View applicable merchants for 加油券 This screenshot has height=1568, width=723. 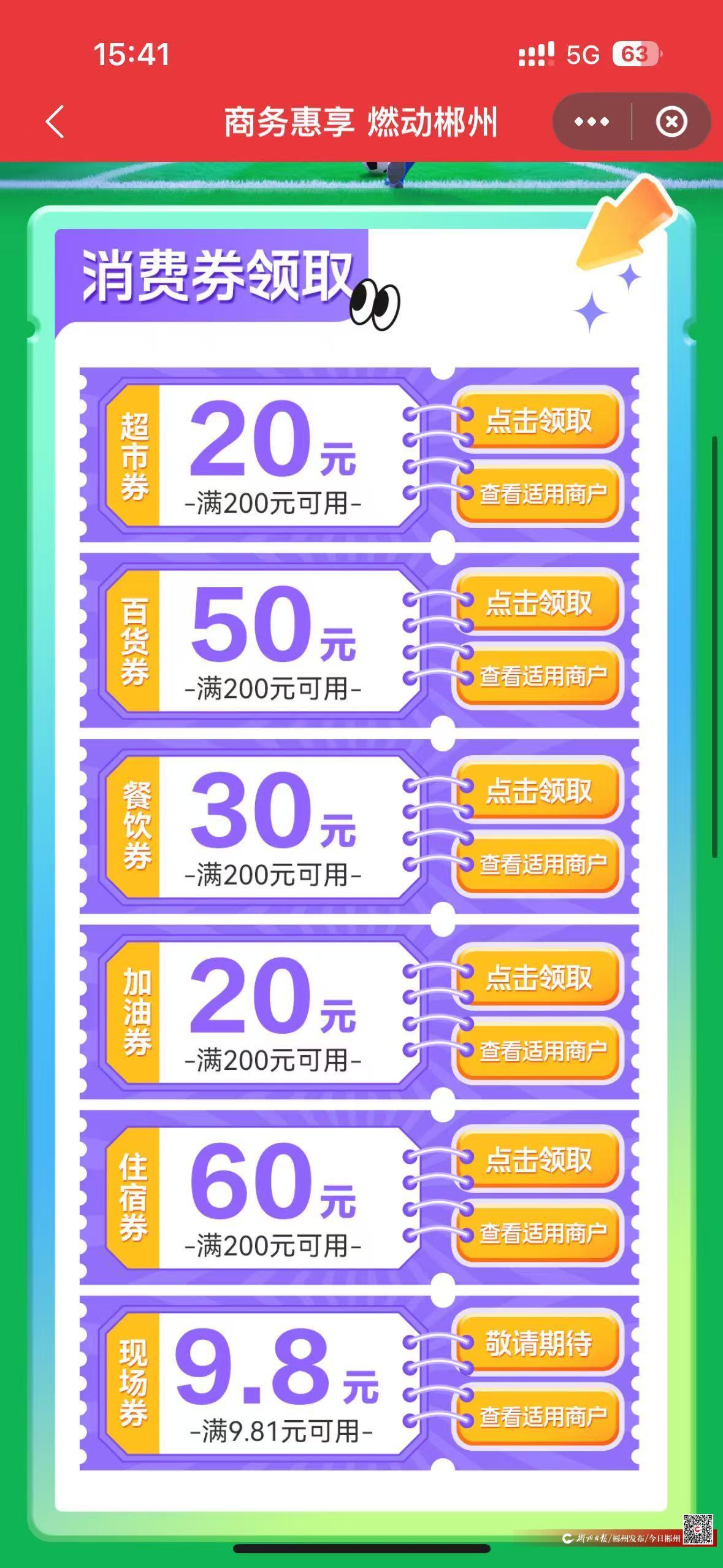click(x=542, y=1051)
